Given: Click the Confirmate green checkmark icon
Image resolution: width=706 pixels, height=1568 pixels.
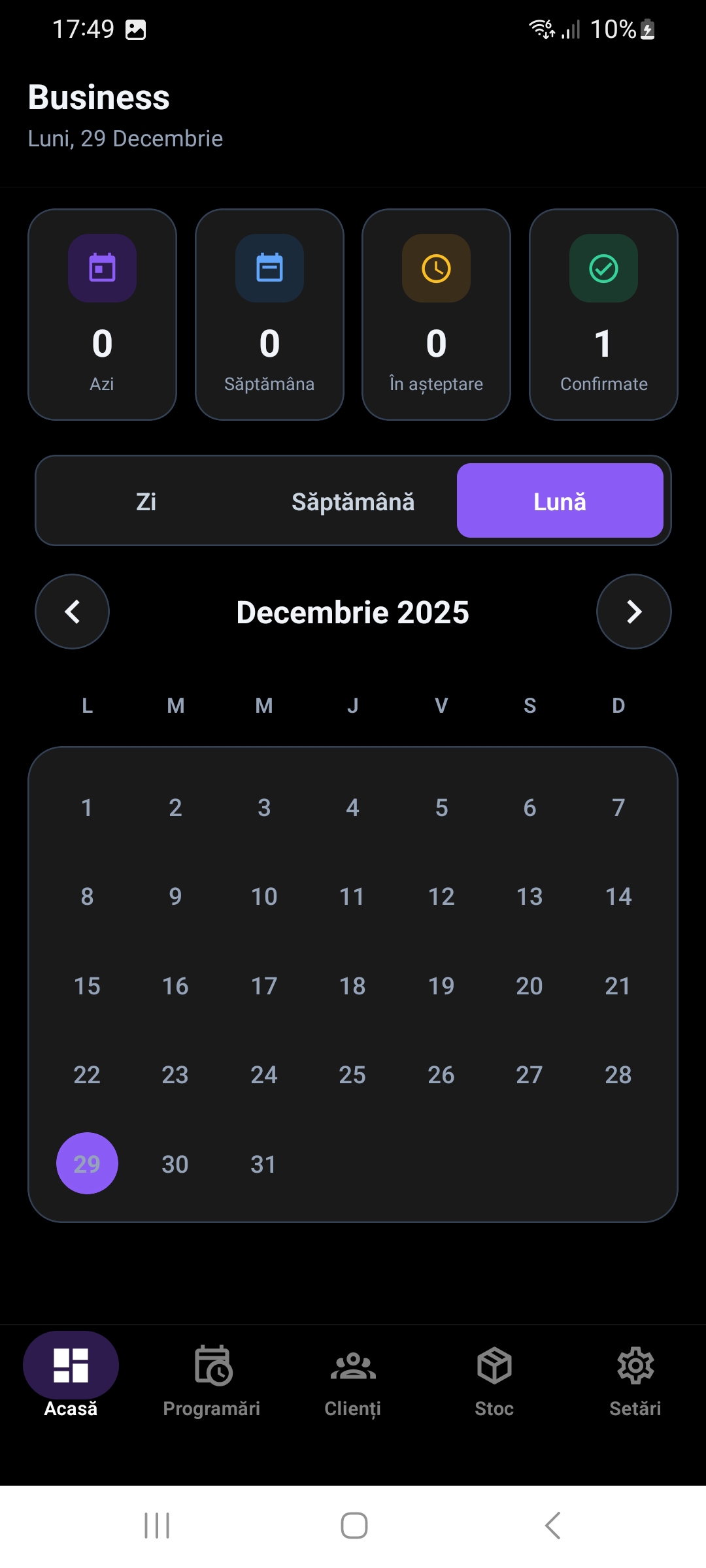Looking at the screenshot, I should click(603, 268).
